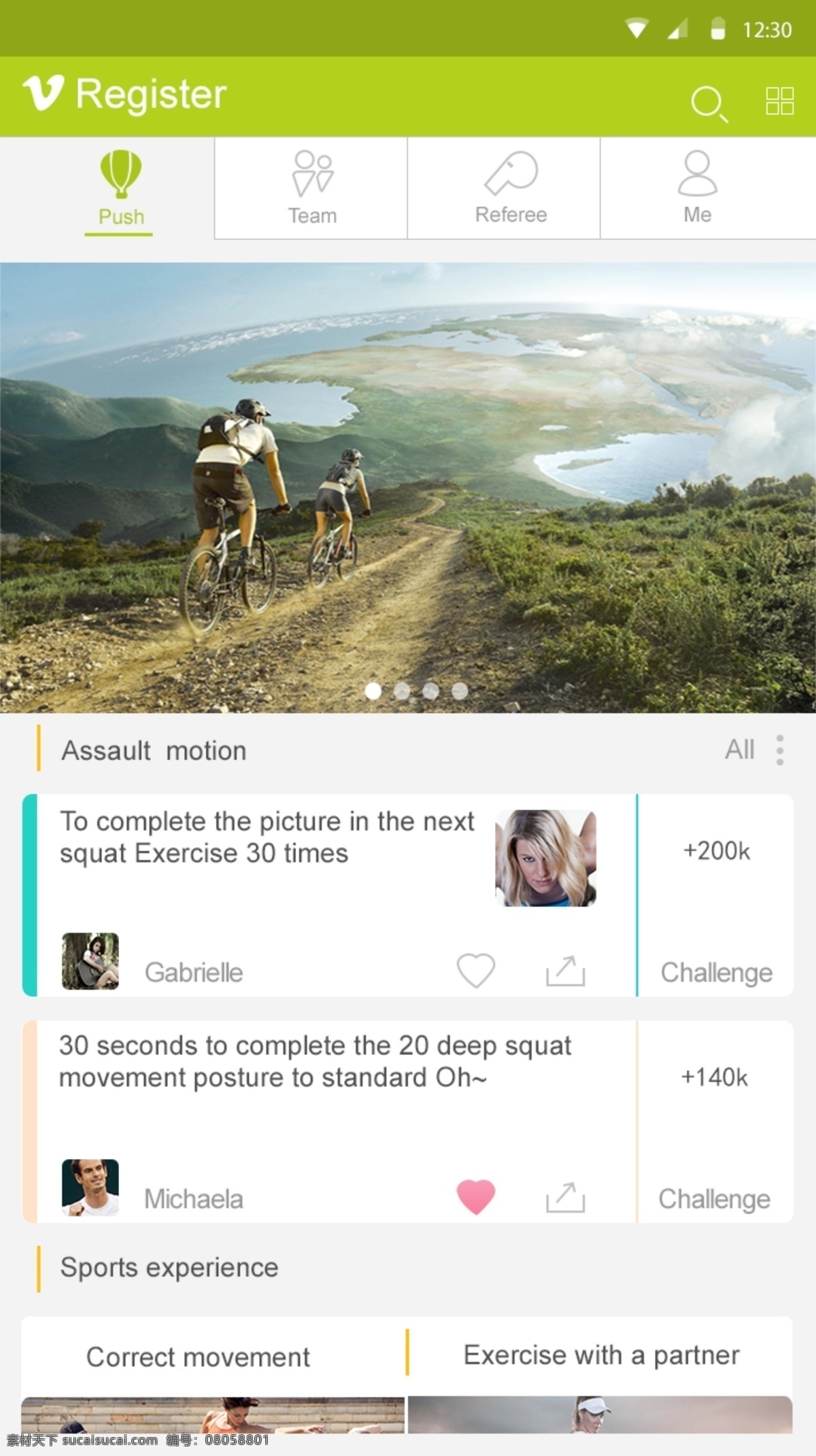The width and height of the screenshot is (816, 1456).
Task: Select the Push tab
Action: [120, 189]
